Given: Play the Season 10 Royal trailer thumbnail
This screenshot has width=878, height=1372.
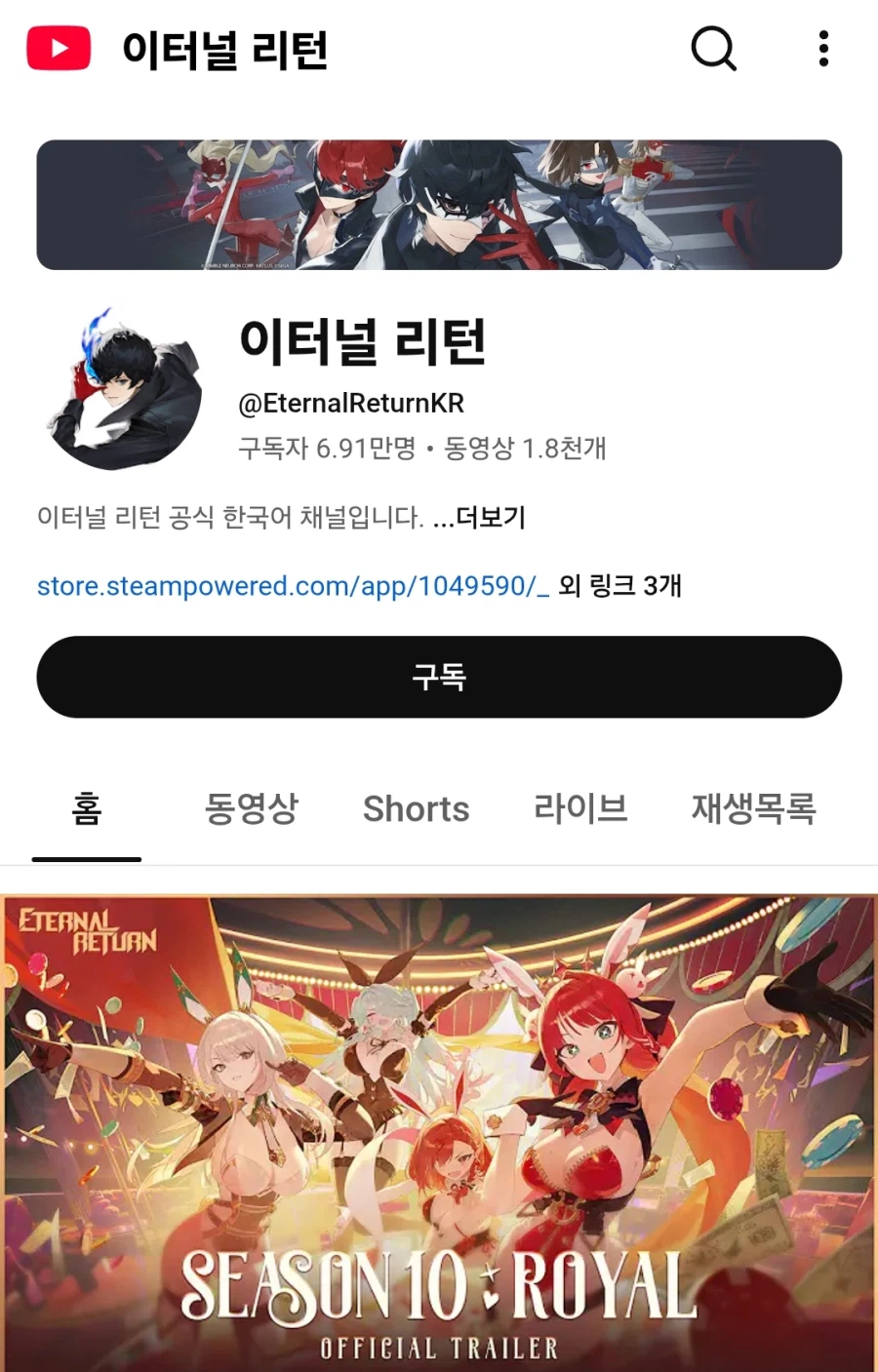Looking at the screenshot, I should click(439, 1131).
